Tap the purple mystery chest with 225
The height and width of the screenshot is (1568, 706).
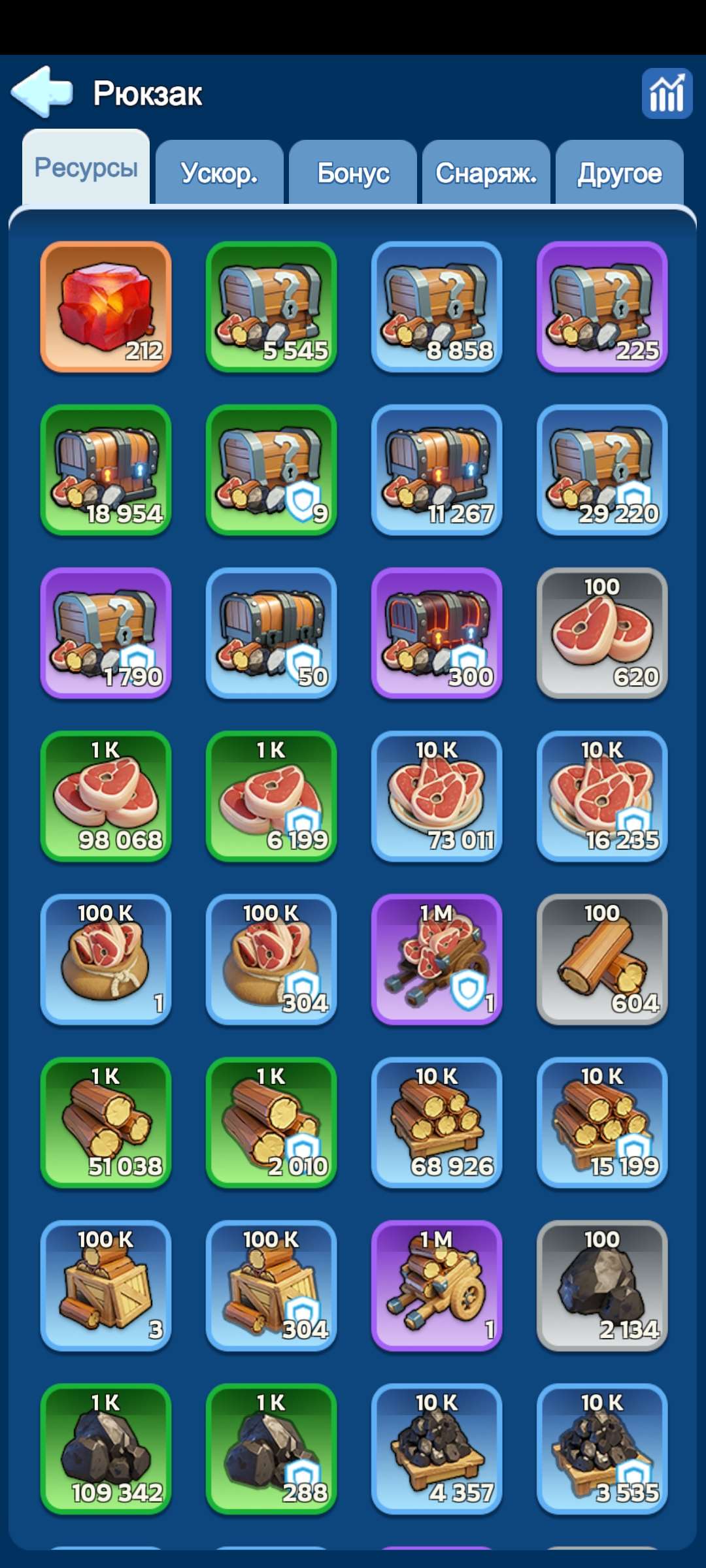coord(602,307)
